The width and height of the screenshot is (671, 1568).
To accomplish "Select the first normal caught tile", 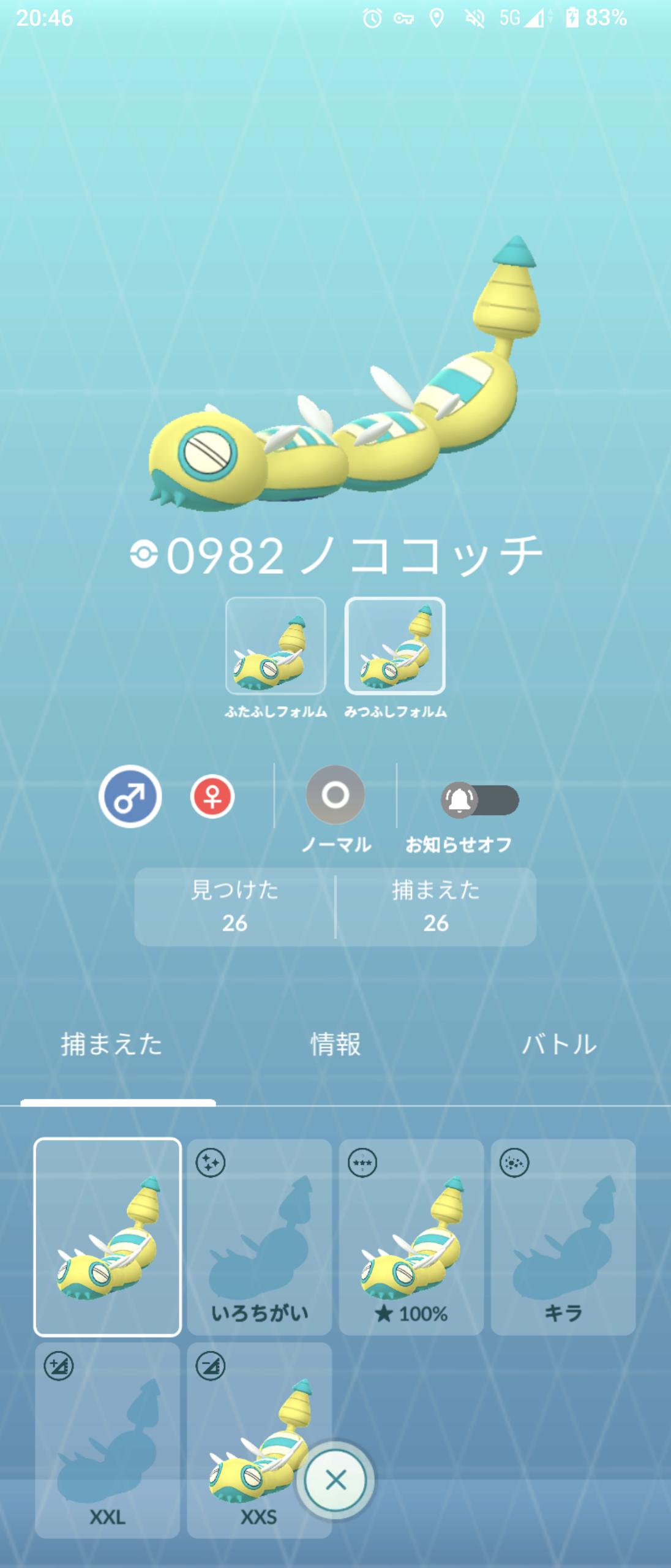I will (108, 1237).
